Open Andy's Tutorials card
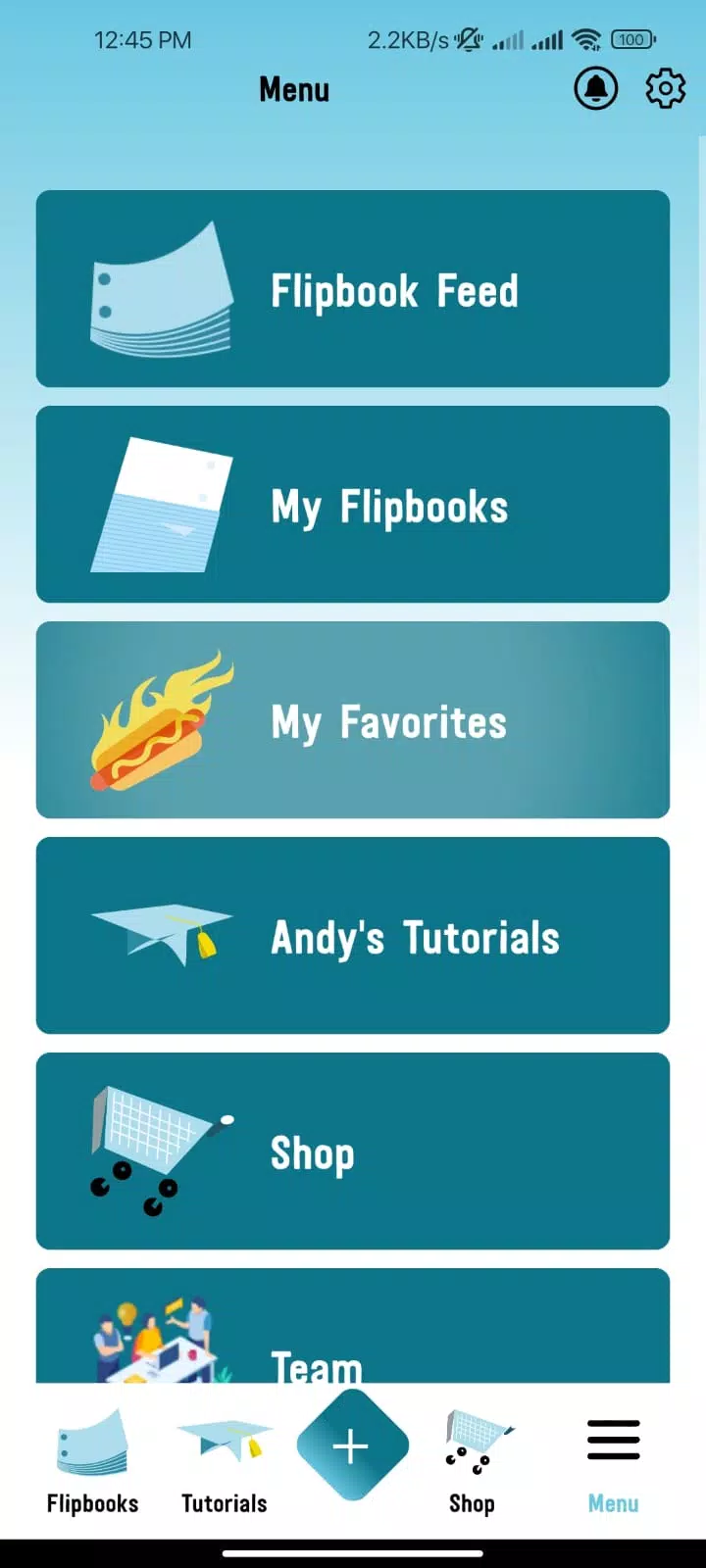 [x=353, y=936]
